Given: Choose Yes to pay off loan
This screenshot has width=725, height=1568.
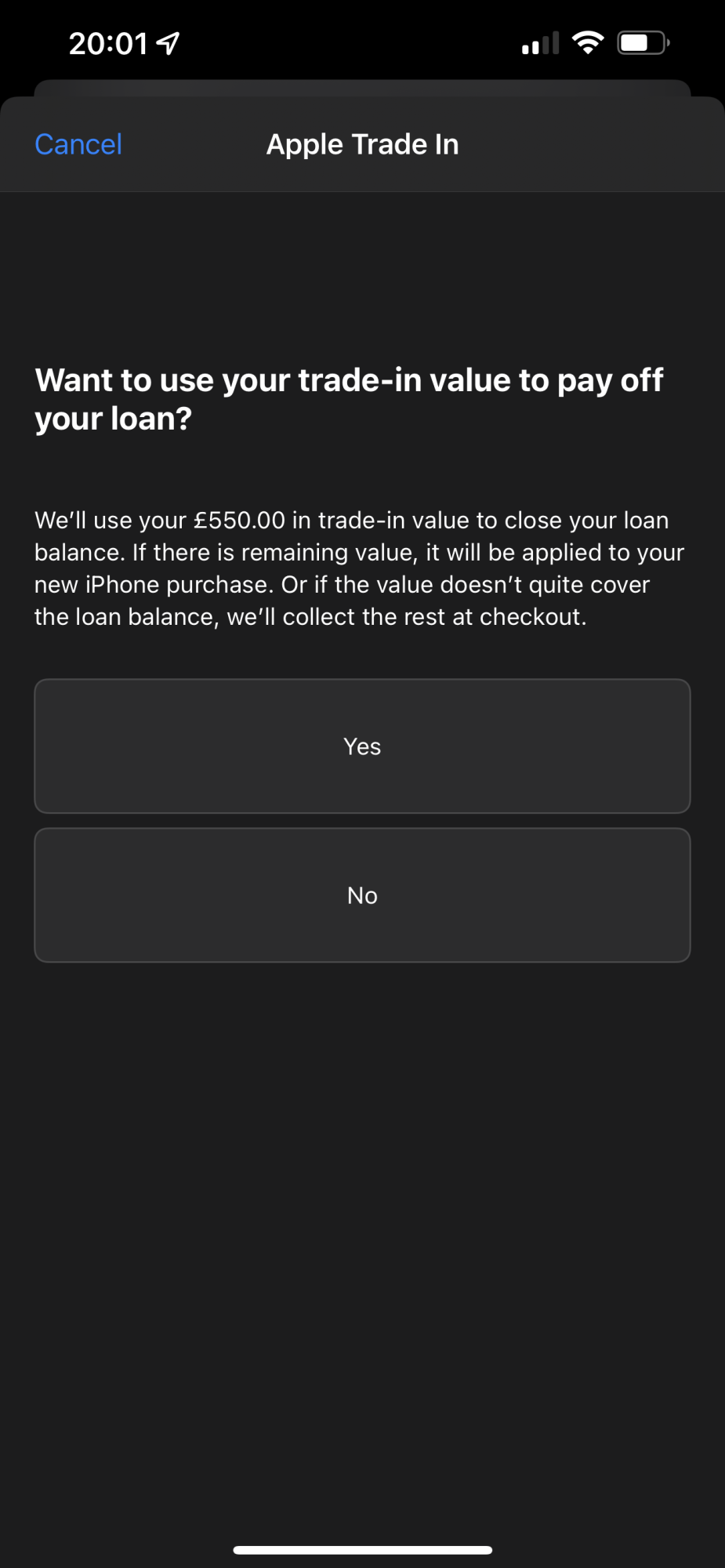Looking at the screenshot, I should pyautogui.click(x=362, y=746).
